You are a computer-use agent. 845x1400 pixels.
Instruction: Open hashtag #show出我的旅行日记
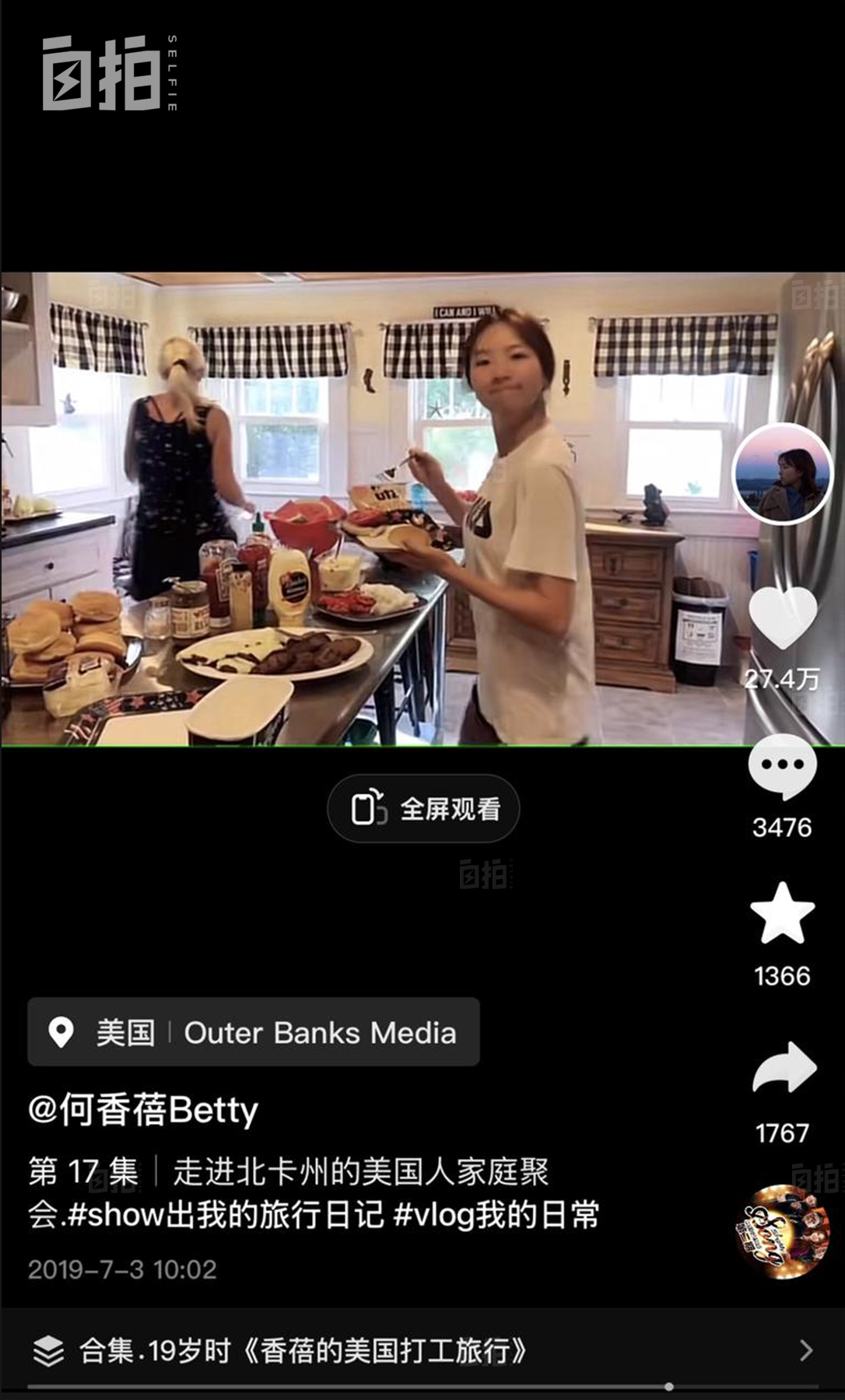[x=226, y=1214]
